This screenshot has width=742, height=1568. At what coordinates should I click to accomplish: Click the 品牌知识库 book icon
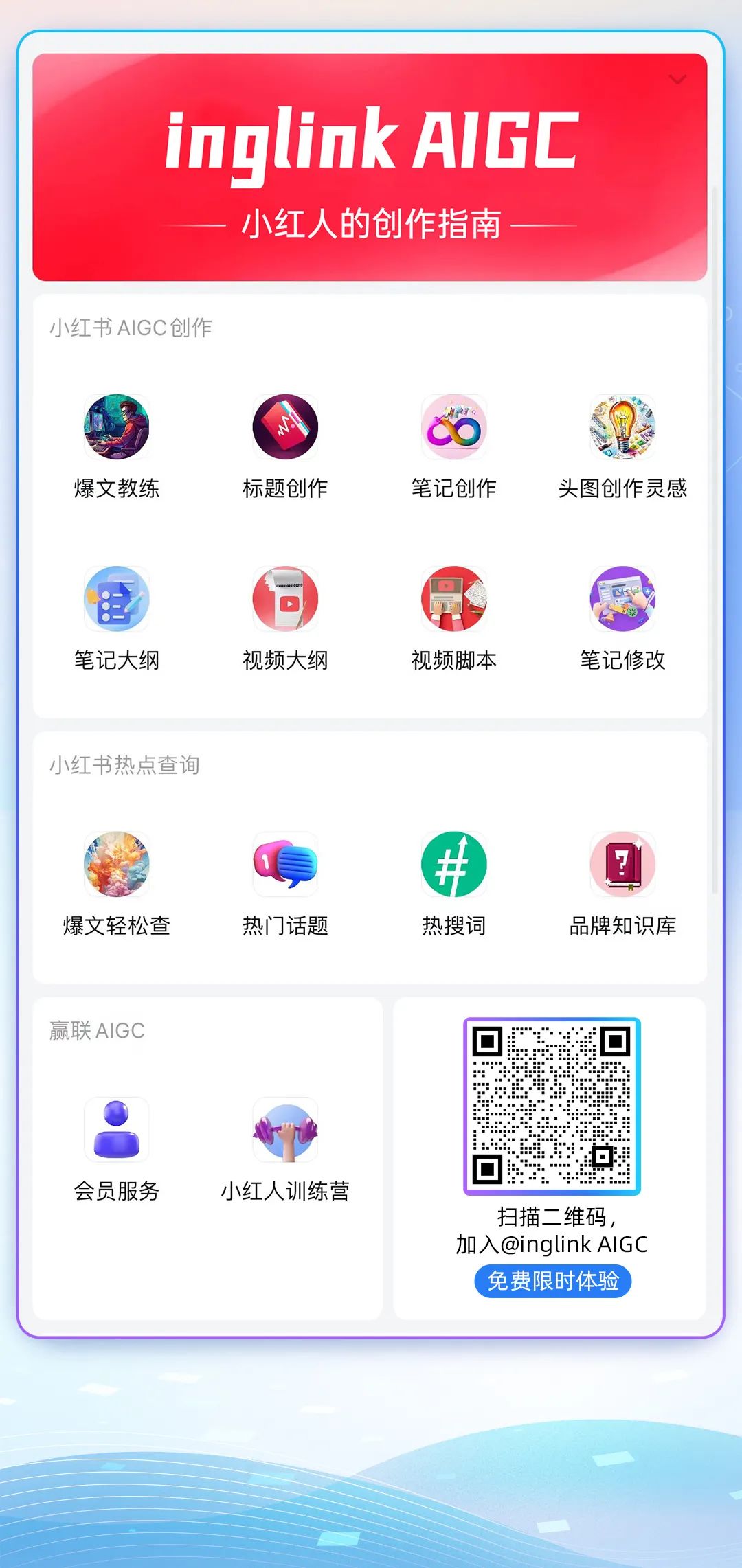click(x=622, y=864)
